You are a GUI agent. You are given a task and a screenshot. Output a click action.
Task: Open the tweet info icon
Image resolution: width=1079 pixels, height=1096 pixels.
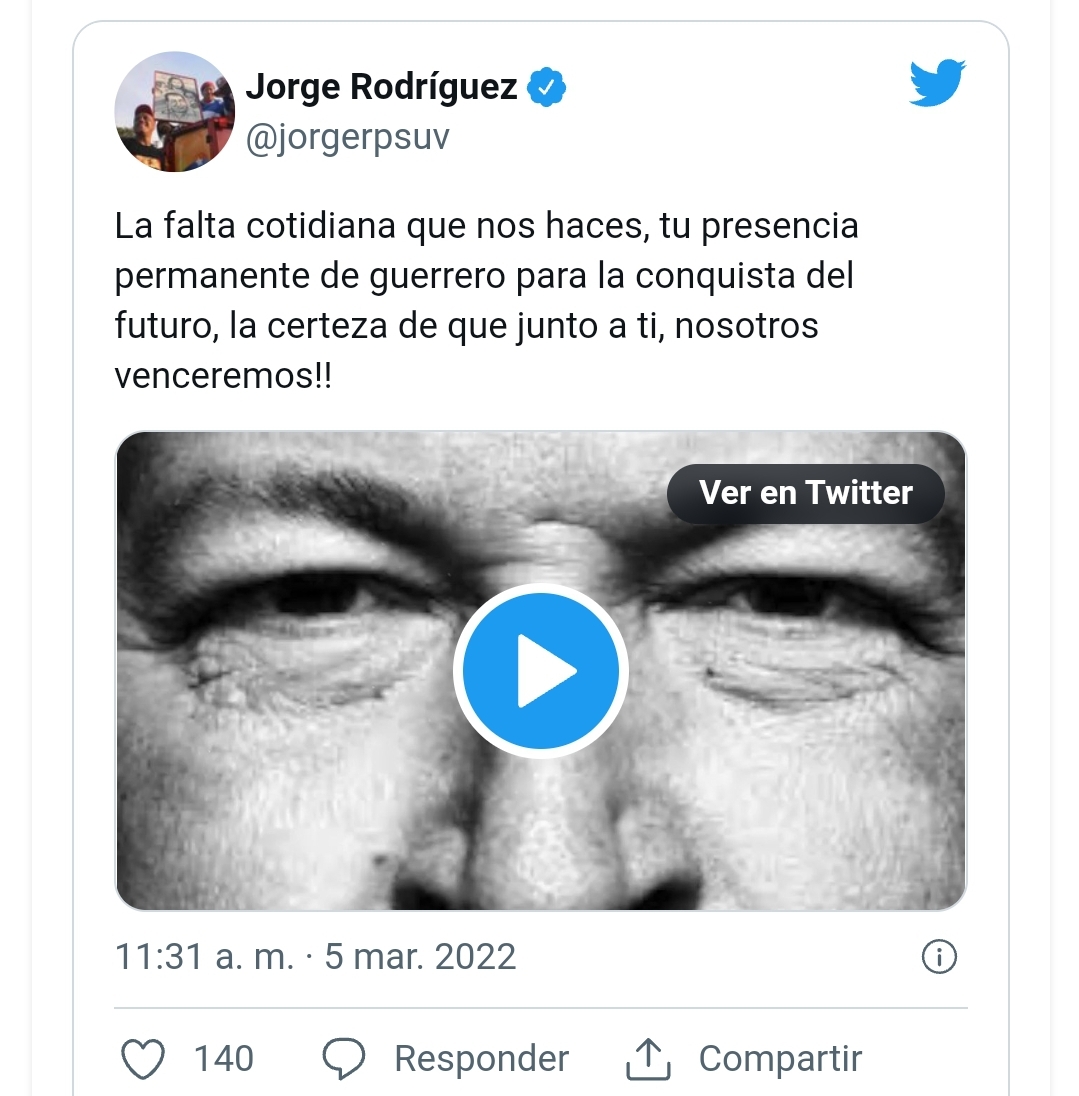tap(938, 957)
